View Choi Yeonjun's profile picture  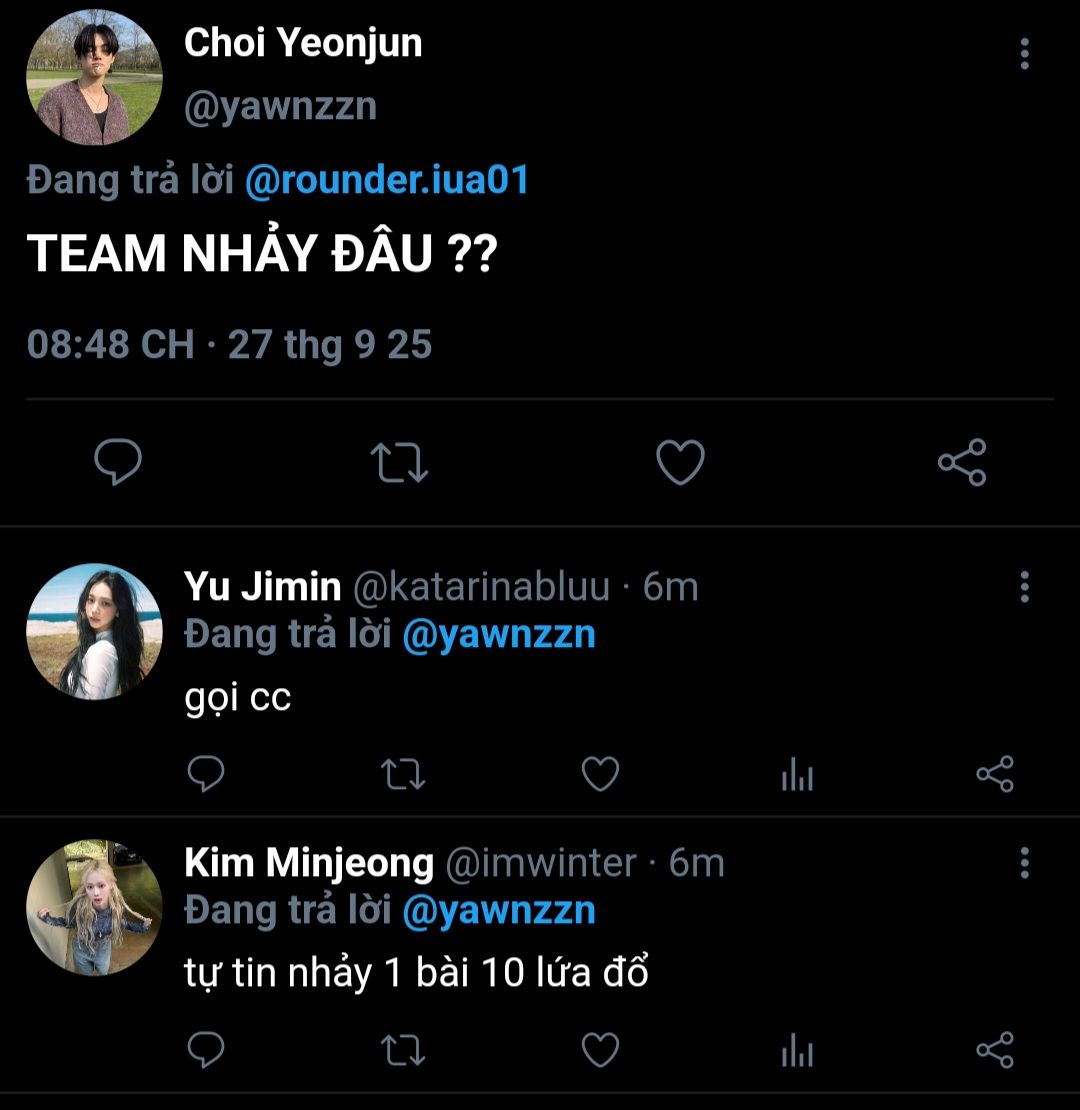click(94, 78)
